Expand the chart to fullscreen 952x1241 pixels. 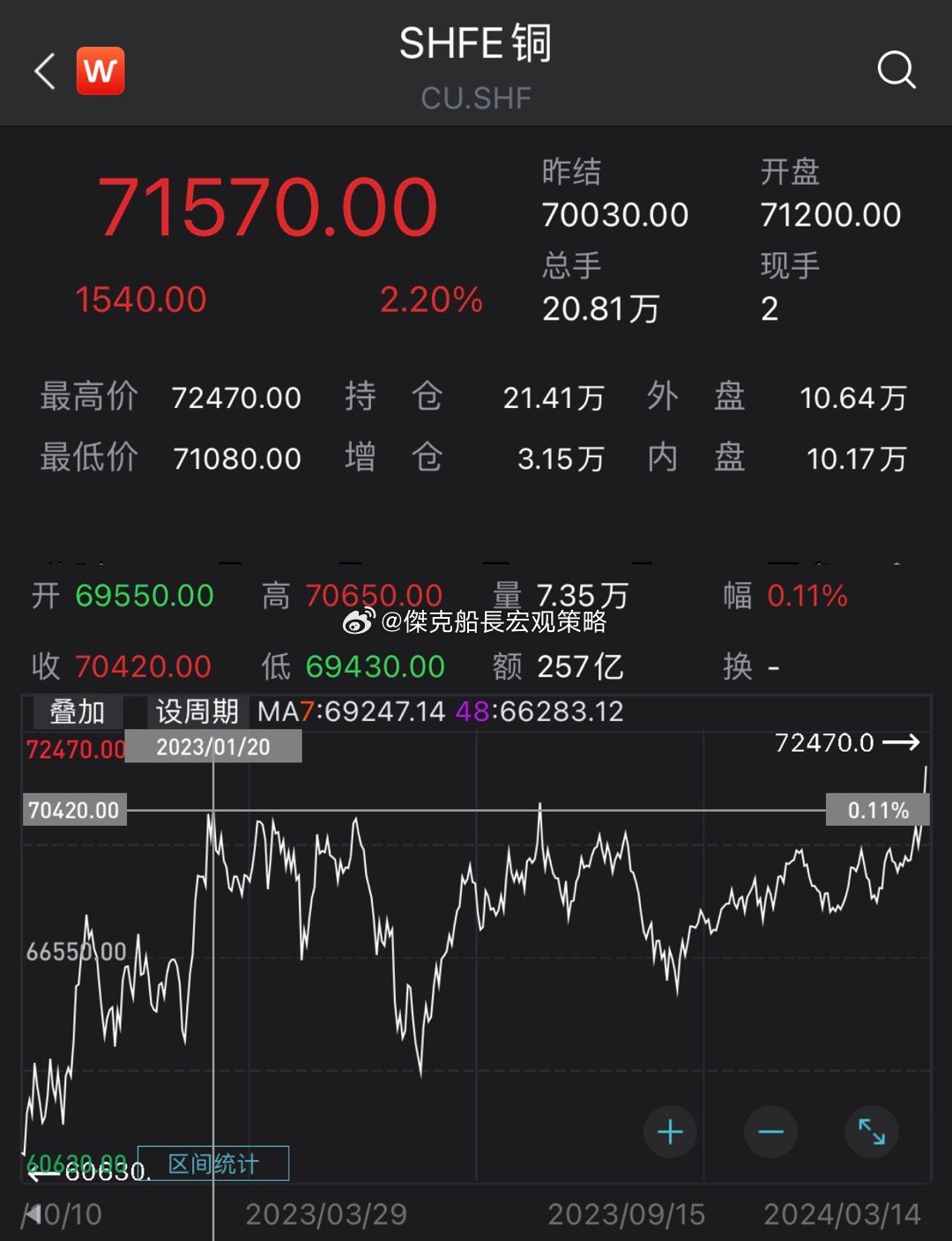coord(872,1132)
